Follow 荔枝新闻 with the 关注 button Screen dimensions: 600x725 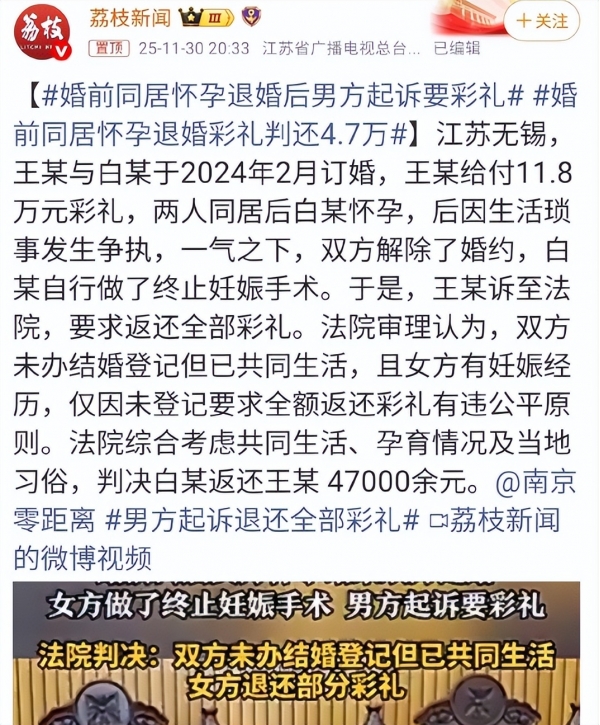(546, 20)
